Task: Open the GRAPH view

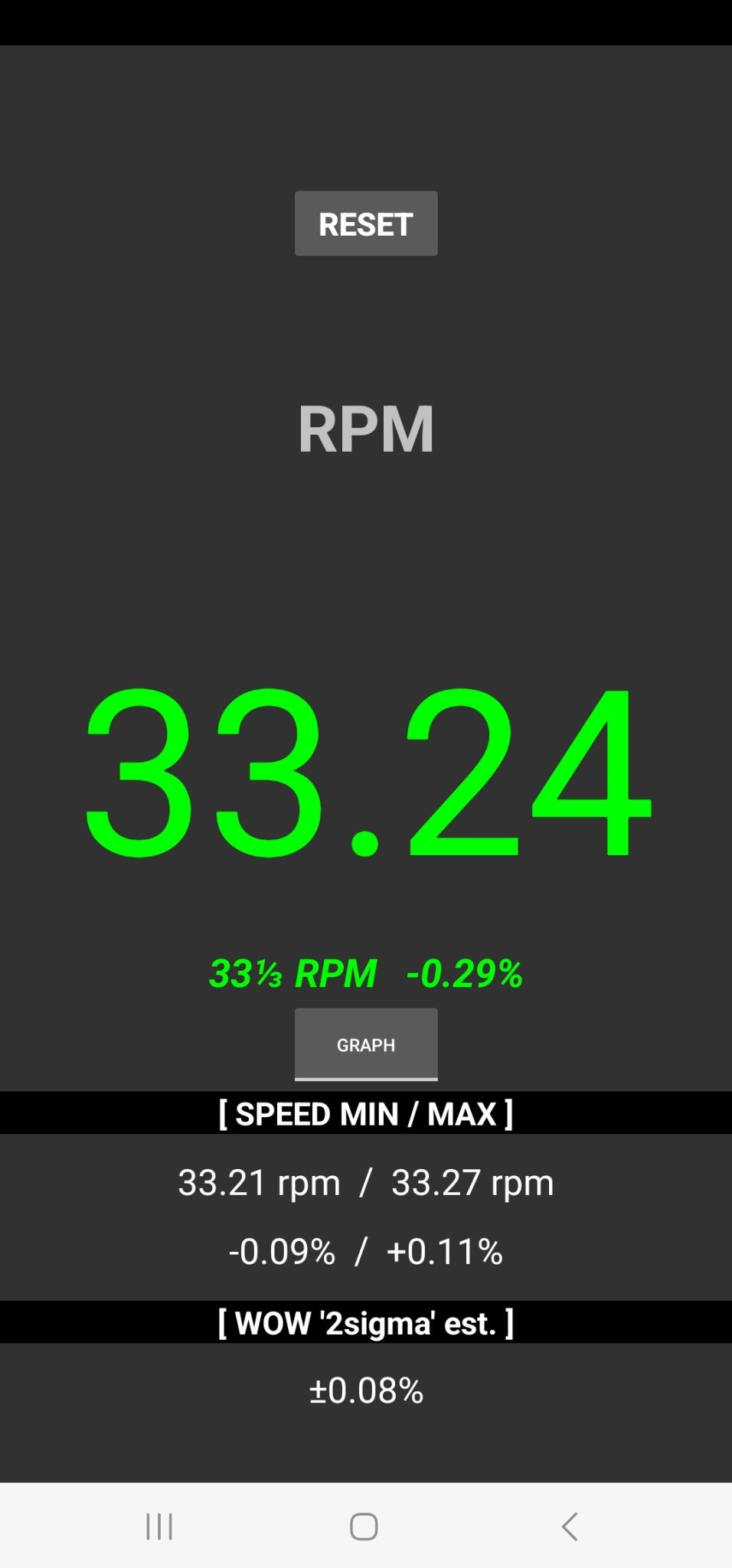Action: click(366, 1044)
